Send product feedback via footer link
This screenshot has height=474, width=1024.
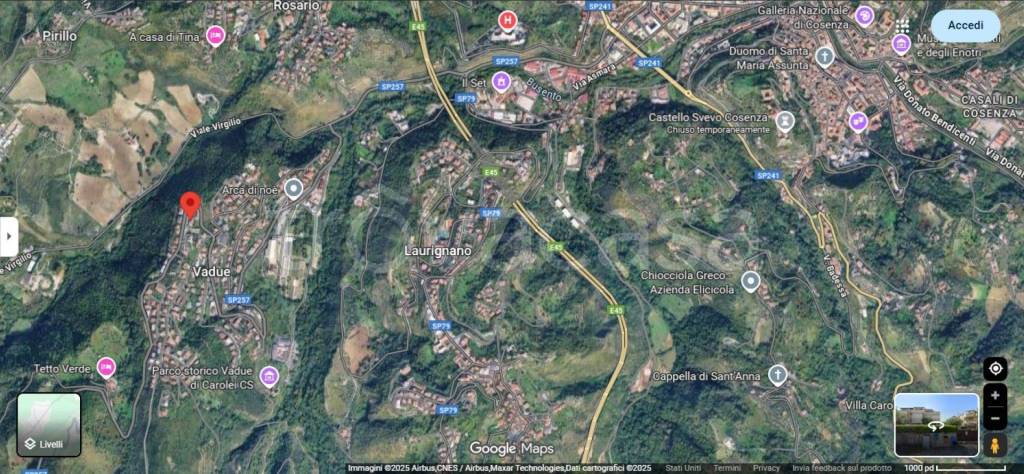pyautogui.click(x=840, y=468)
